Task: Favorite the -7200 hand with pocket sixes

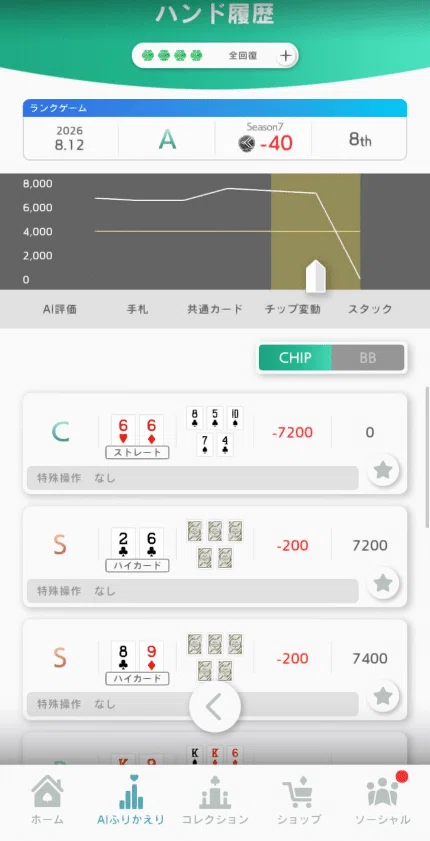Action: [383, 470]
